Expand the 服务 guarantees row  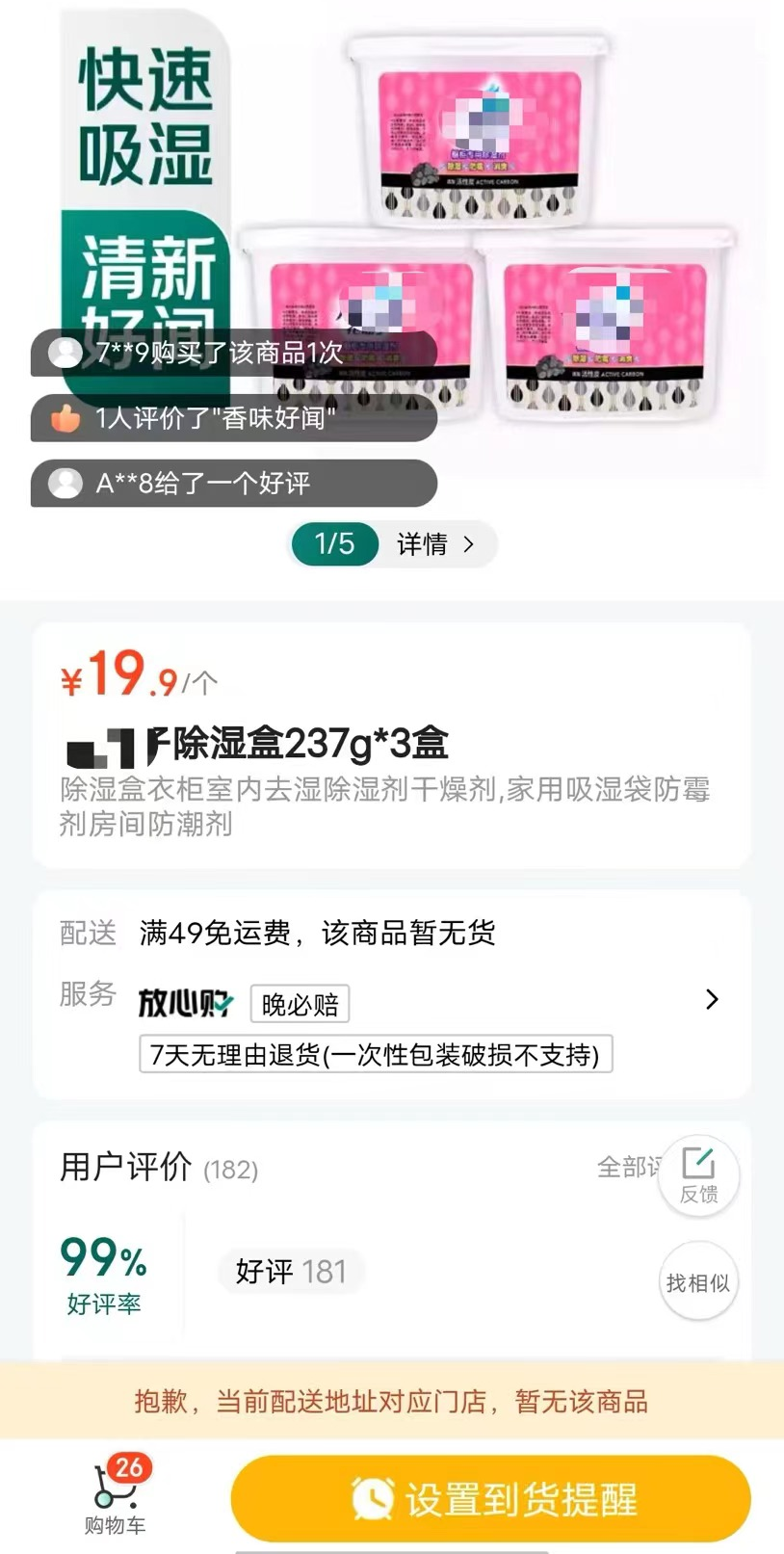pos(711,999)
